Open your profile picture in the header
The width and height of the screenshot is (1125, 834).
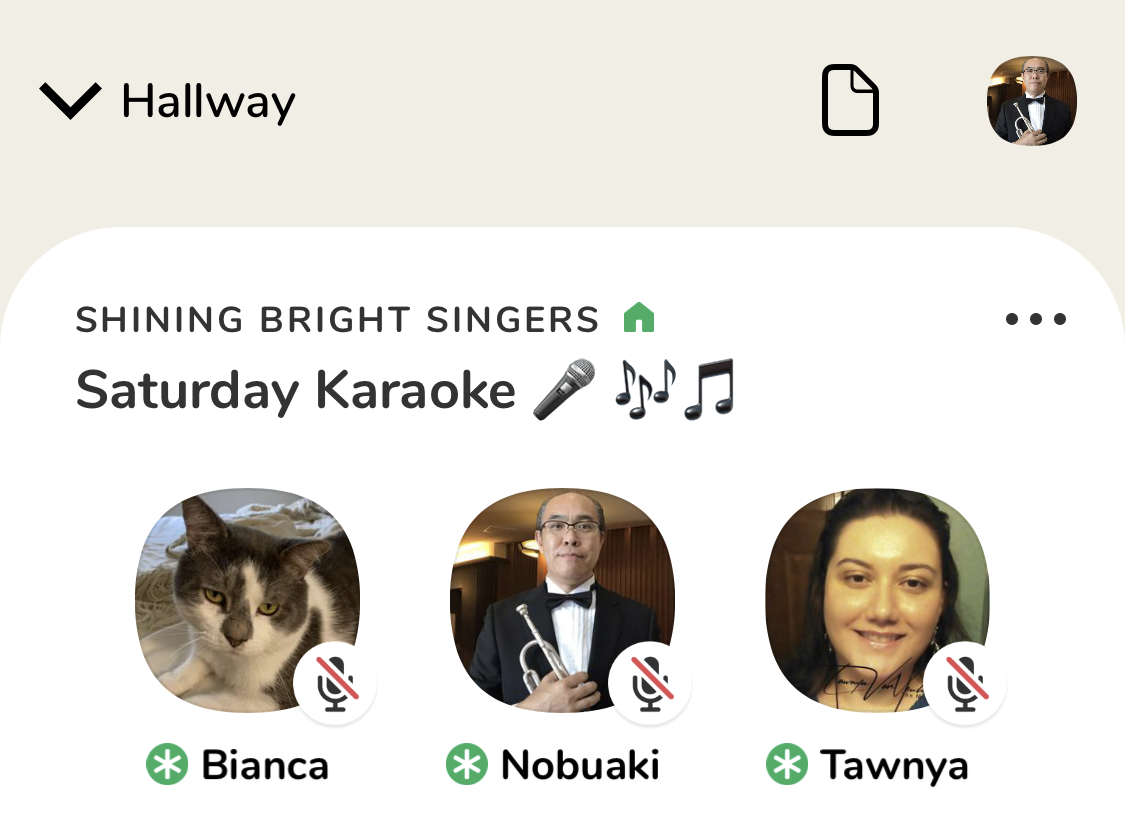tap(1031, 101)
